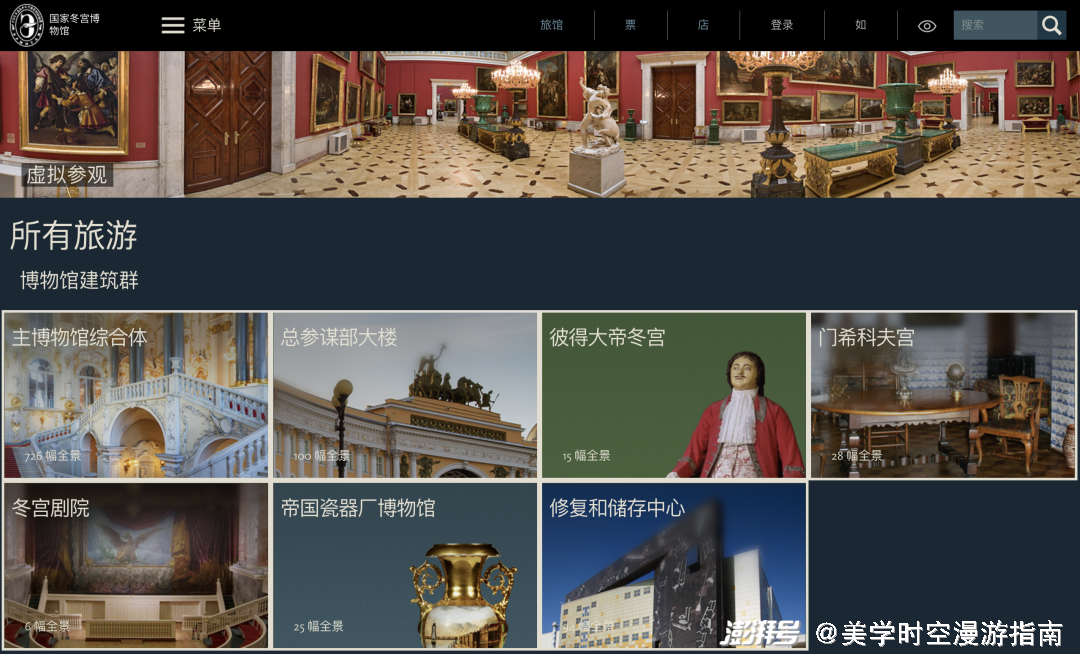Focus the 搜索 search field
The width and height of the screenshot is (1080, 654).
pos(994,25)
